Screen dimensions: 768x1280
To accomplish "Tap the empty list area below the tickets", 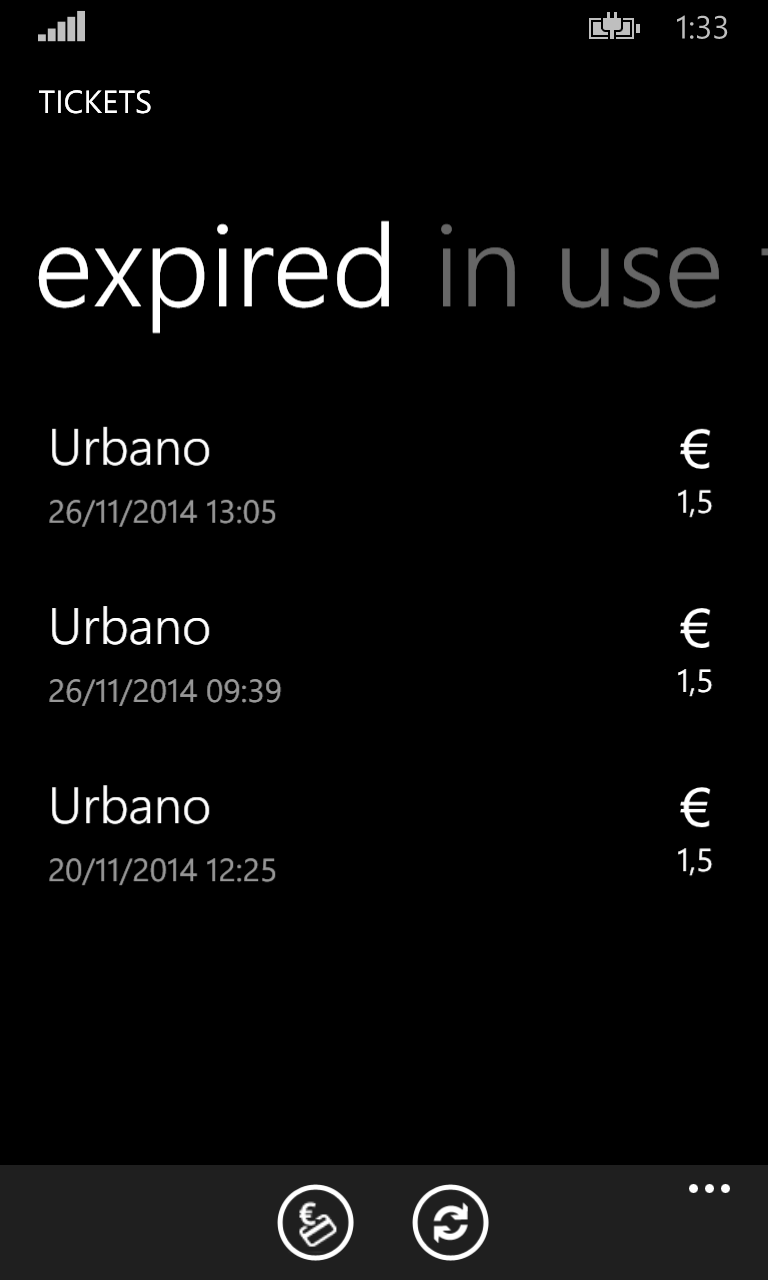I will point(384,1020).
